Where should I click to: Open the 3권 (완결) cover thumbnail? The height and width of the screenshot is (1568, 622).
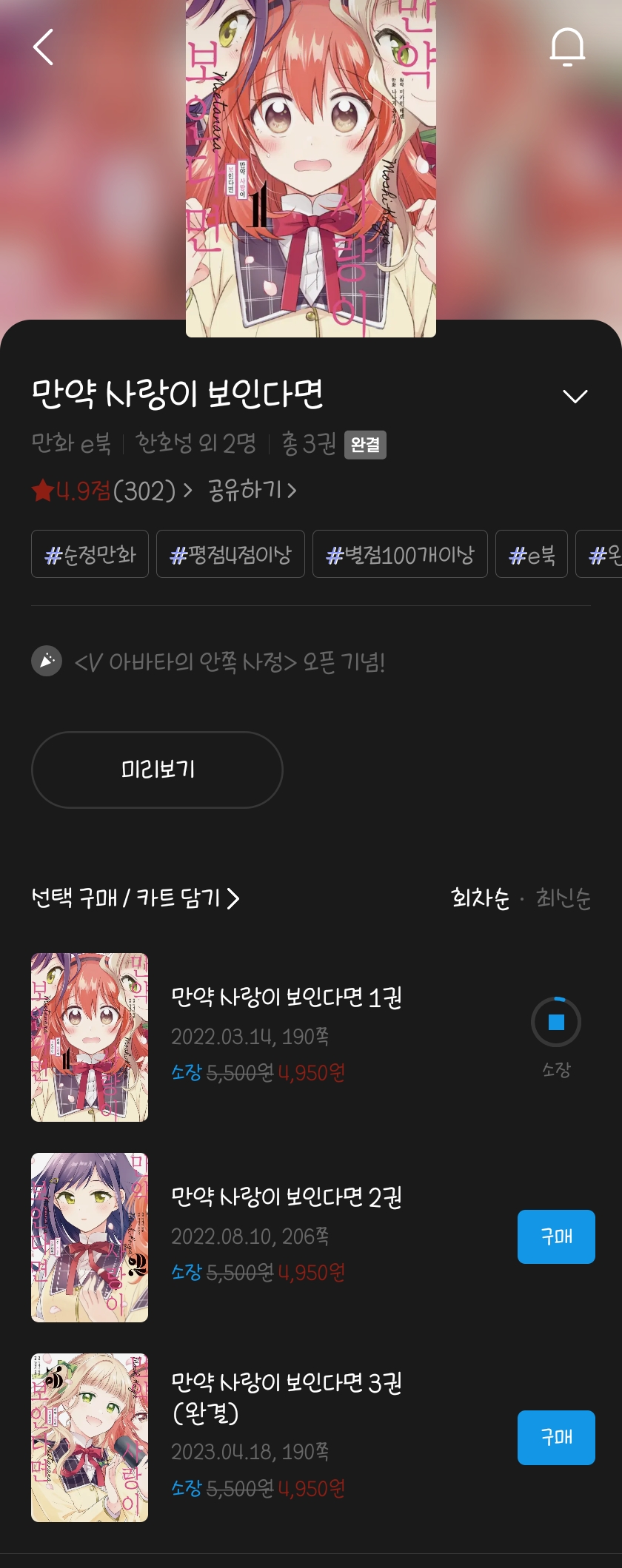click(x=90, y=1437)
